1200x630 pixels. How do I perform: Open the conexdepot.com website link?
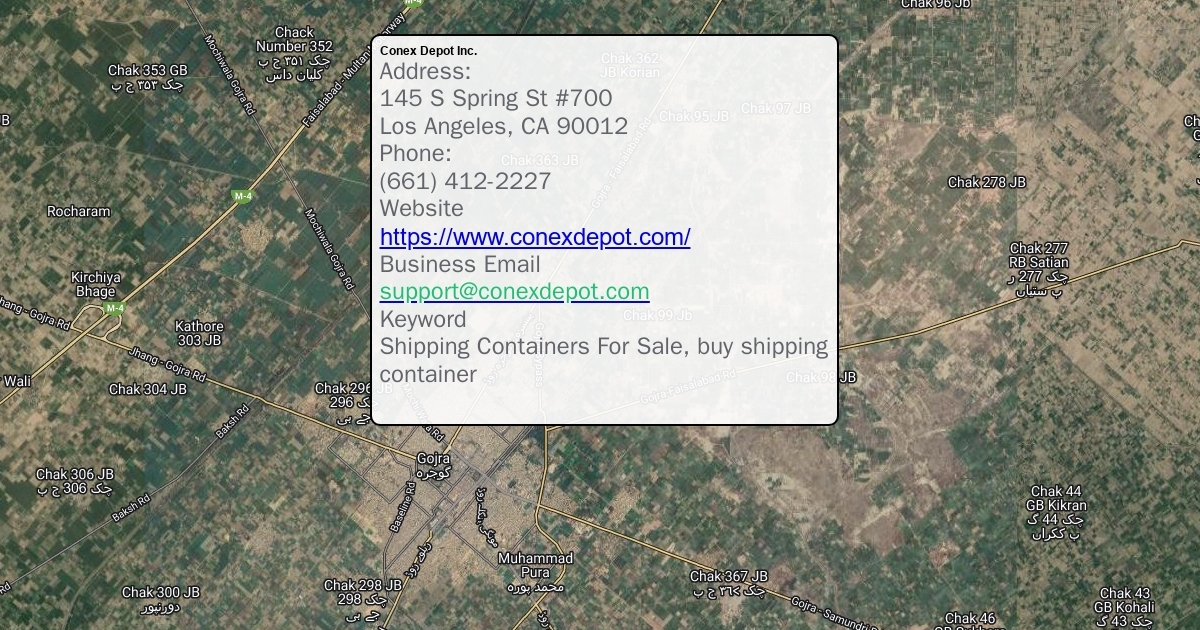tap(534, 237)
